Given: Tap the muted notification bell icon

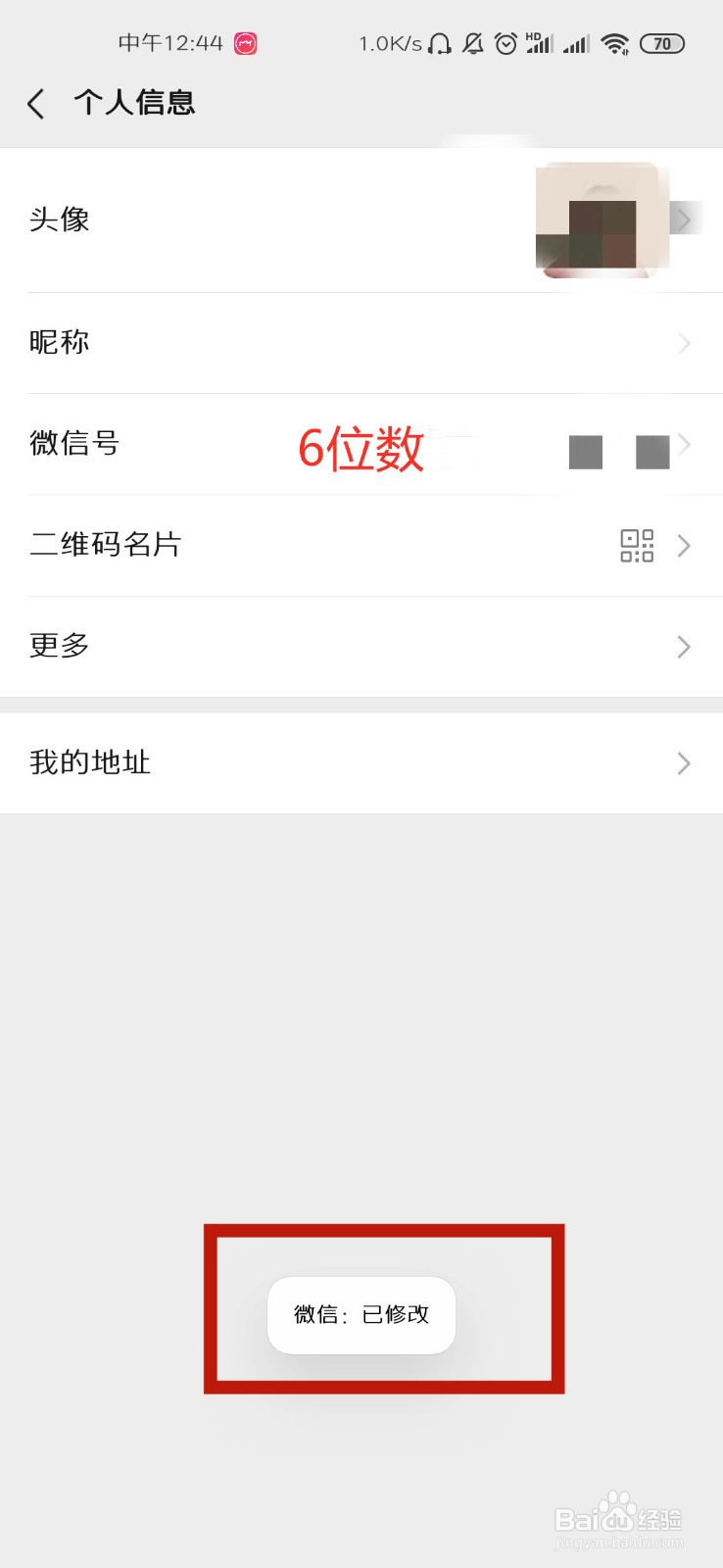Looking at the screenshot, I should tap(473, 43).
